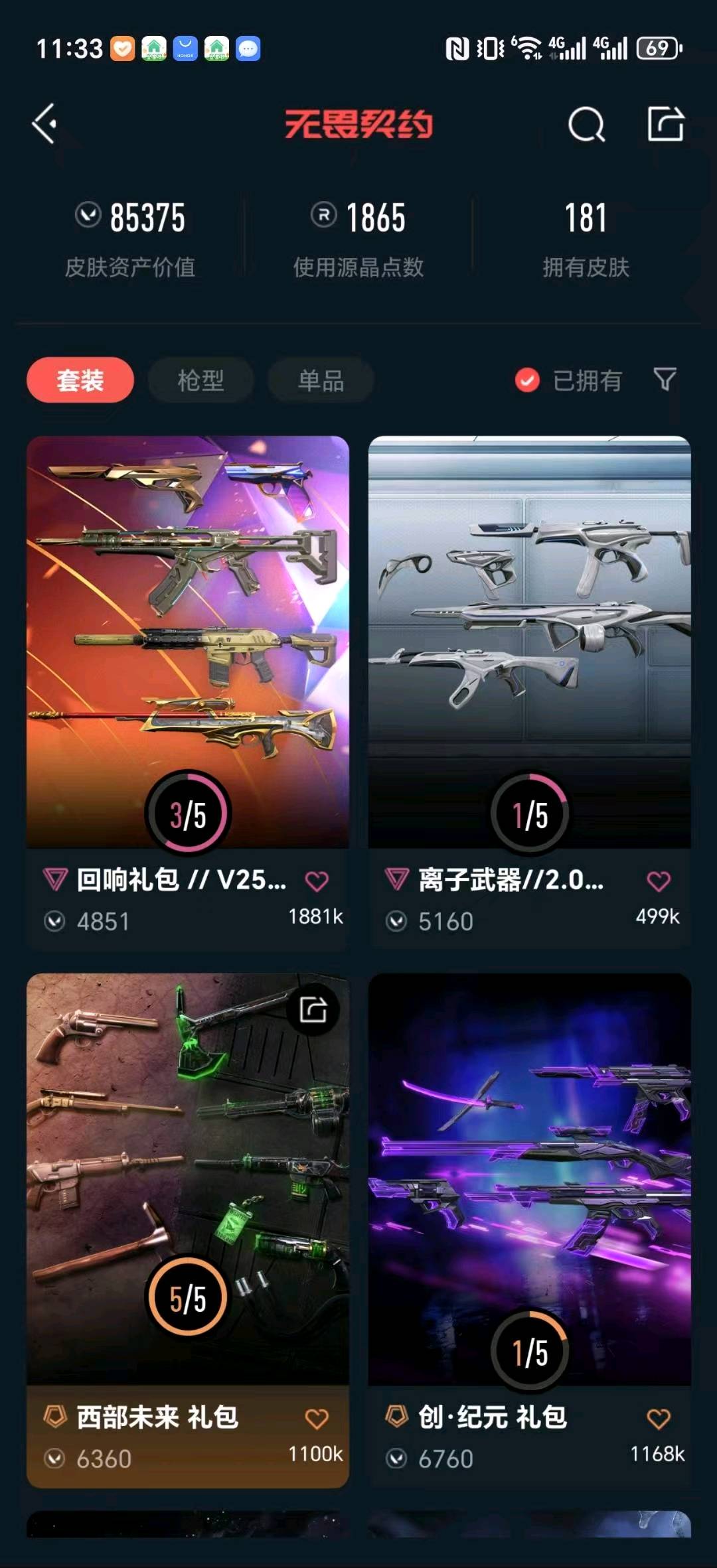This screenshot has width=717, height=1568.
Task: Share the 西部未来 礼包 card
Action: [x=313, y=1010]
